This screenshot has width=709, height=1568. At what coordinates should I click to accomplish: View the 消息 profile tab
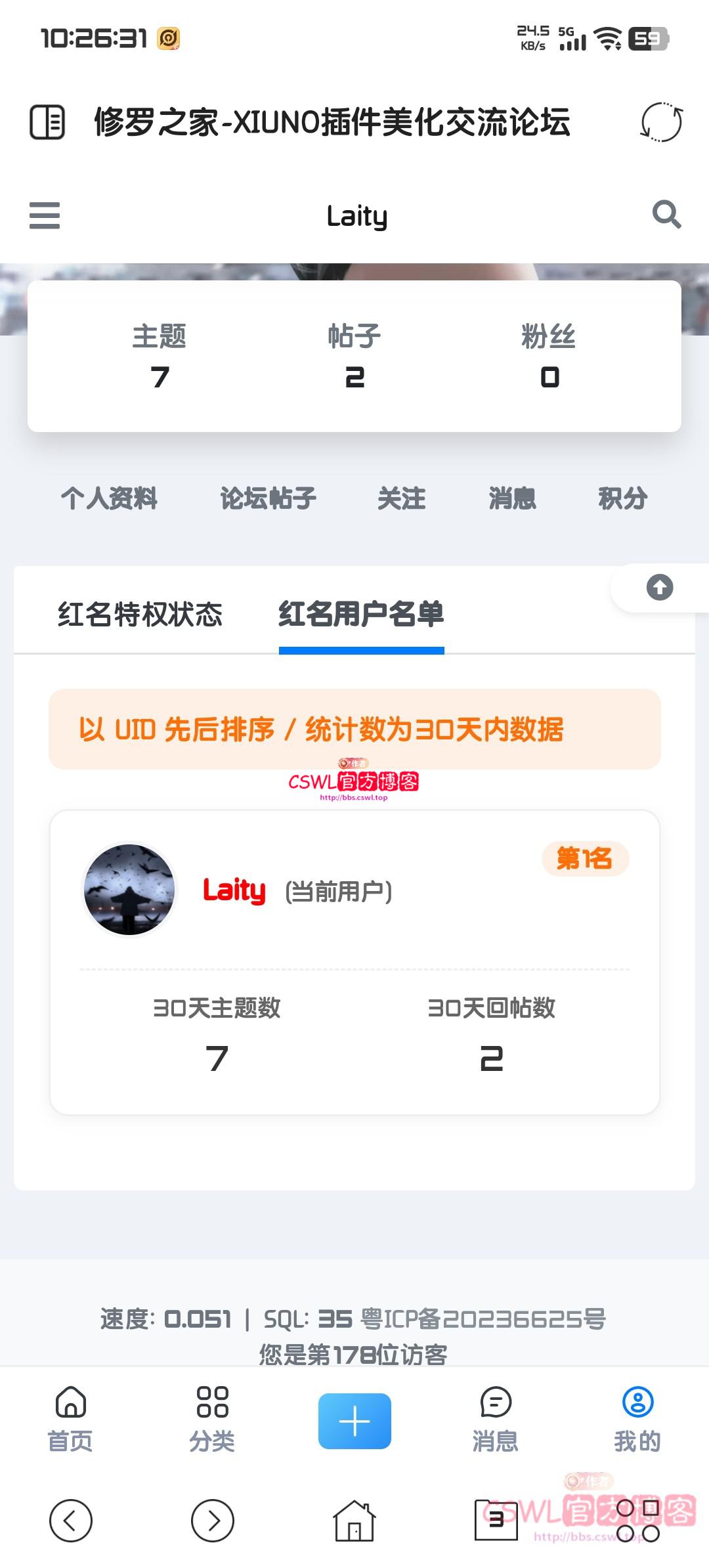pyautogui.click(x=512, y=498)
